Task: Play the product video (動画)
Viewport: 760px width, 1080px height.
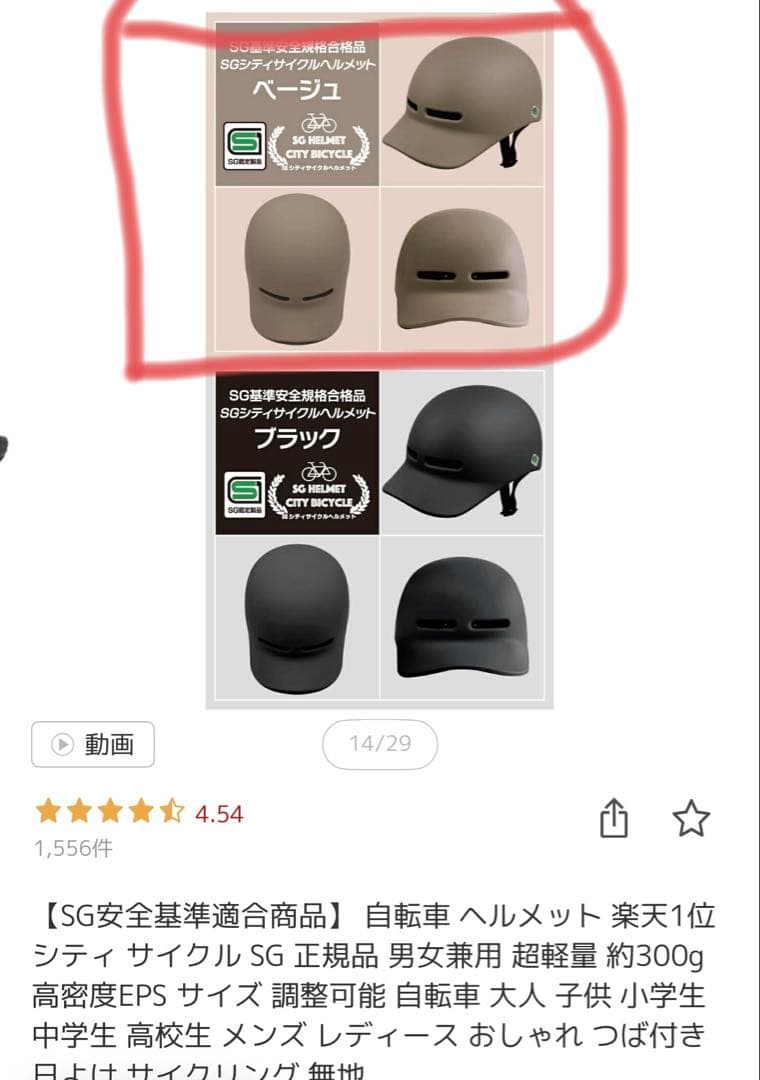Action: [93, 744]
